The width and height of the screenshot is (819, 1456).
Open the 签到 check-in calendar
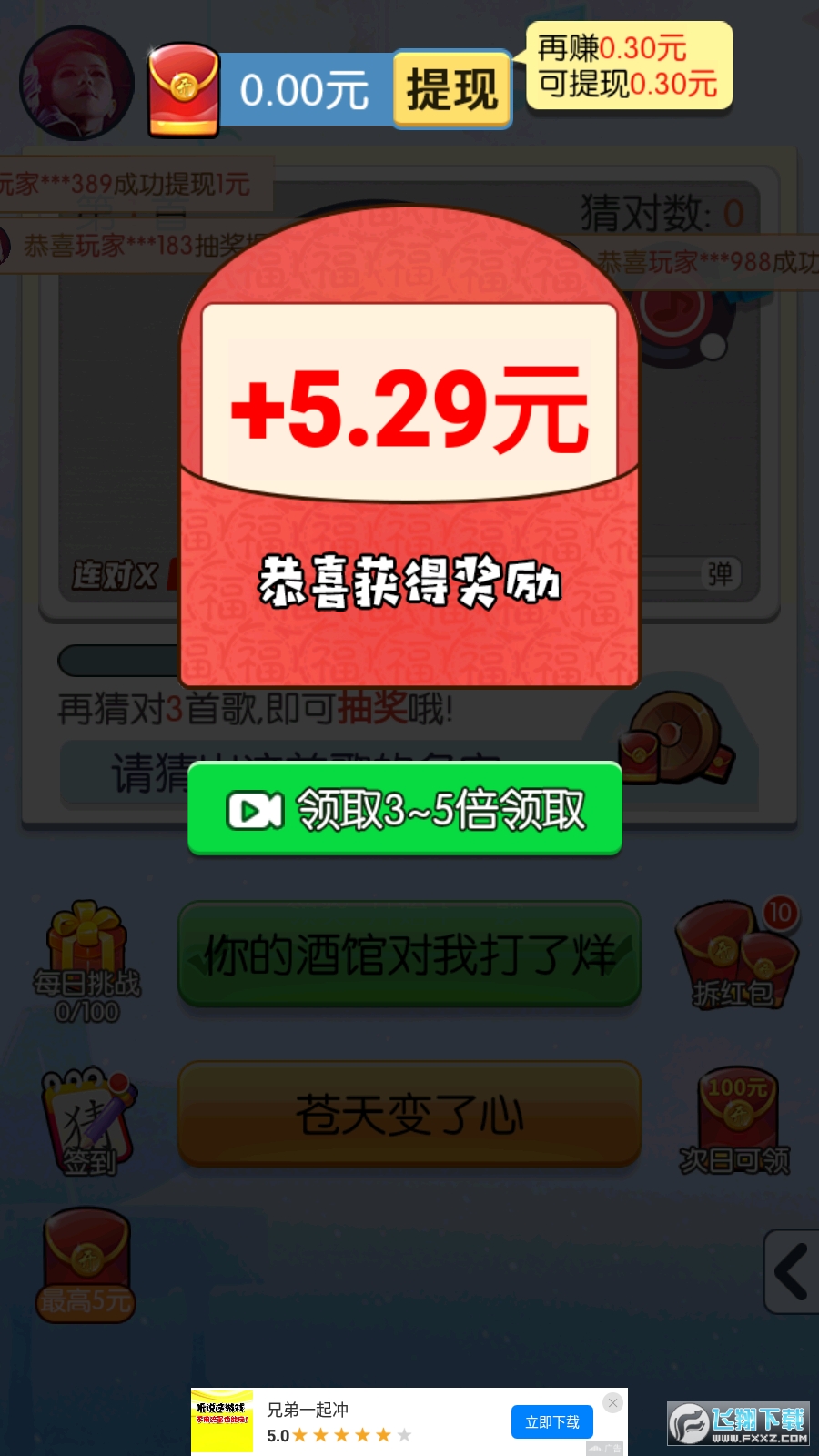tap(88, 1121)
